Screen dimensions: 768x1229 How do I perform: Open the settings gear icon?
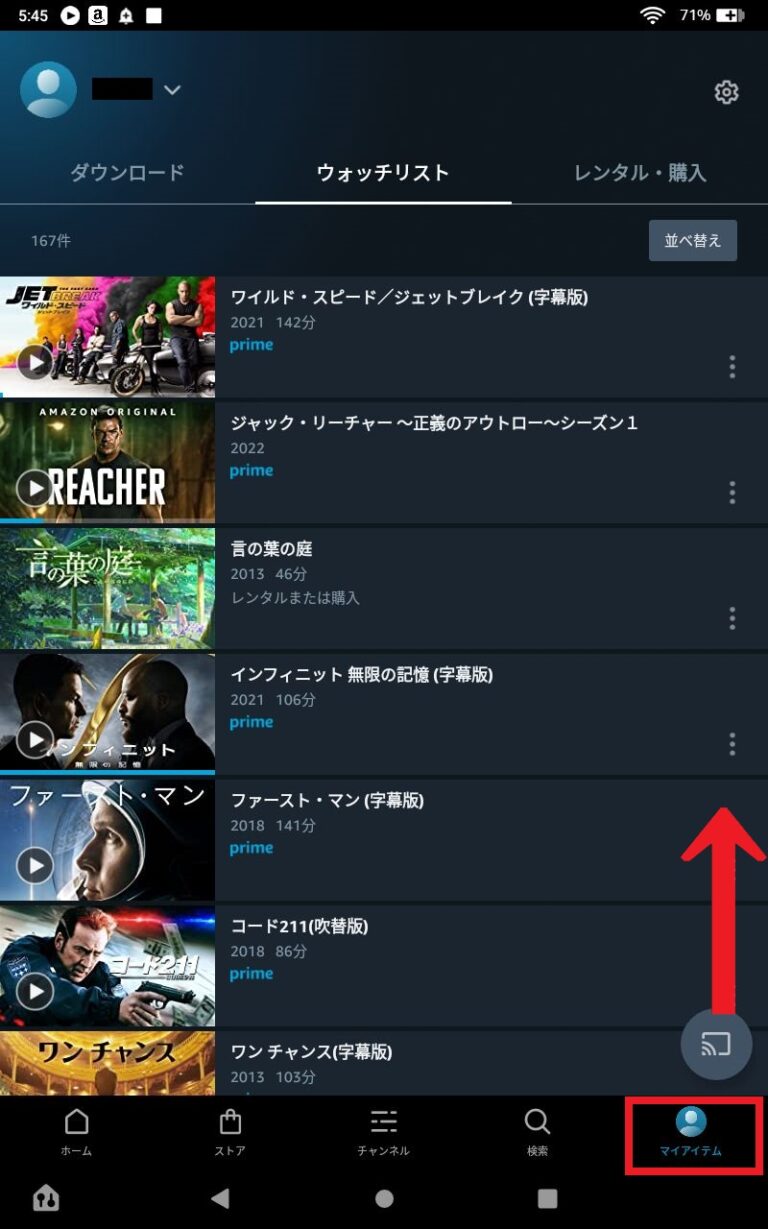(x=726, y=92)
